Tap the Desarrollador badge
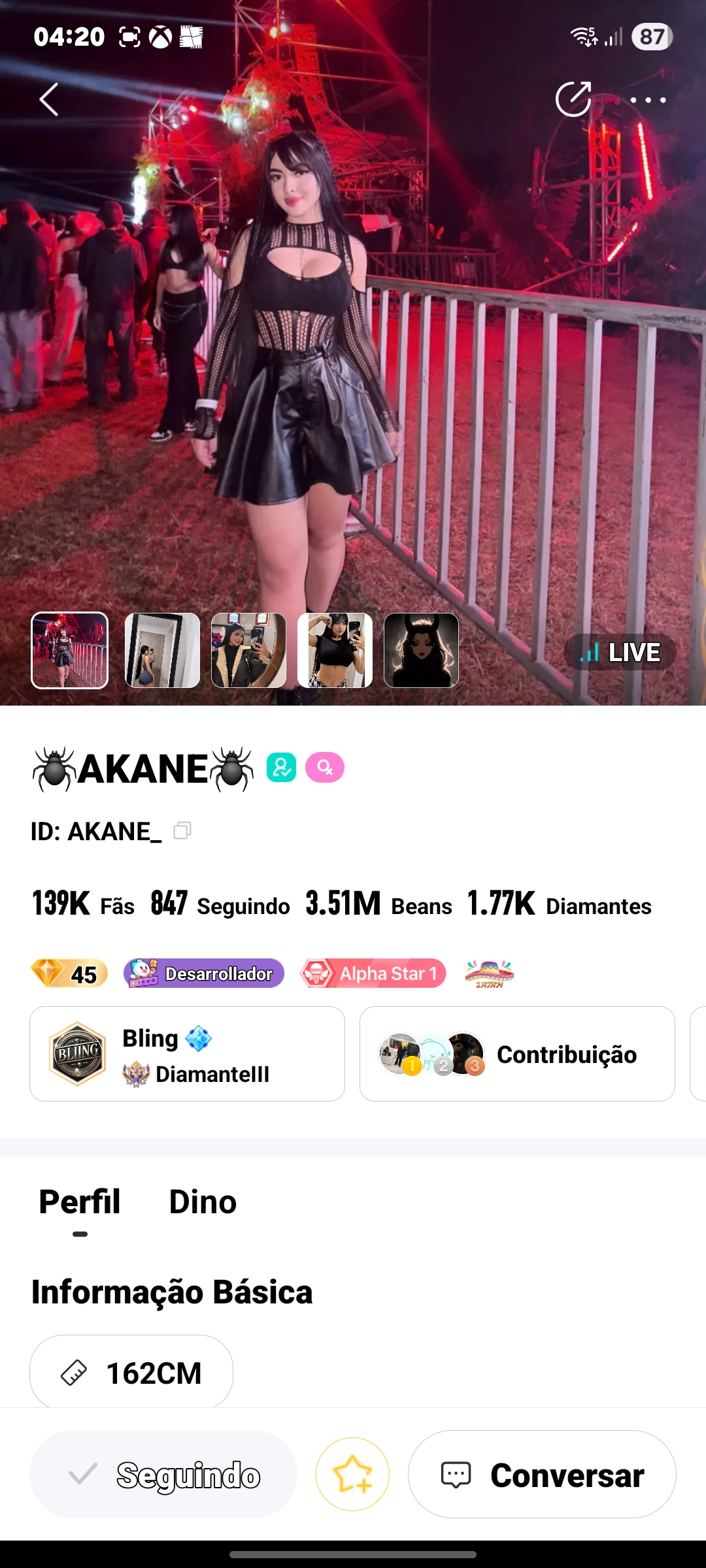This screenshot has width=706, height=1568. point(203,973)
